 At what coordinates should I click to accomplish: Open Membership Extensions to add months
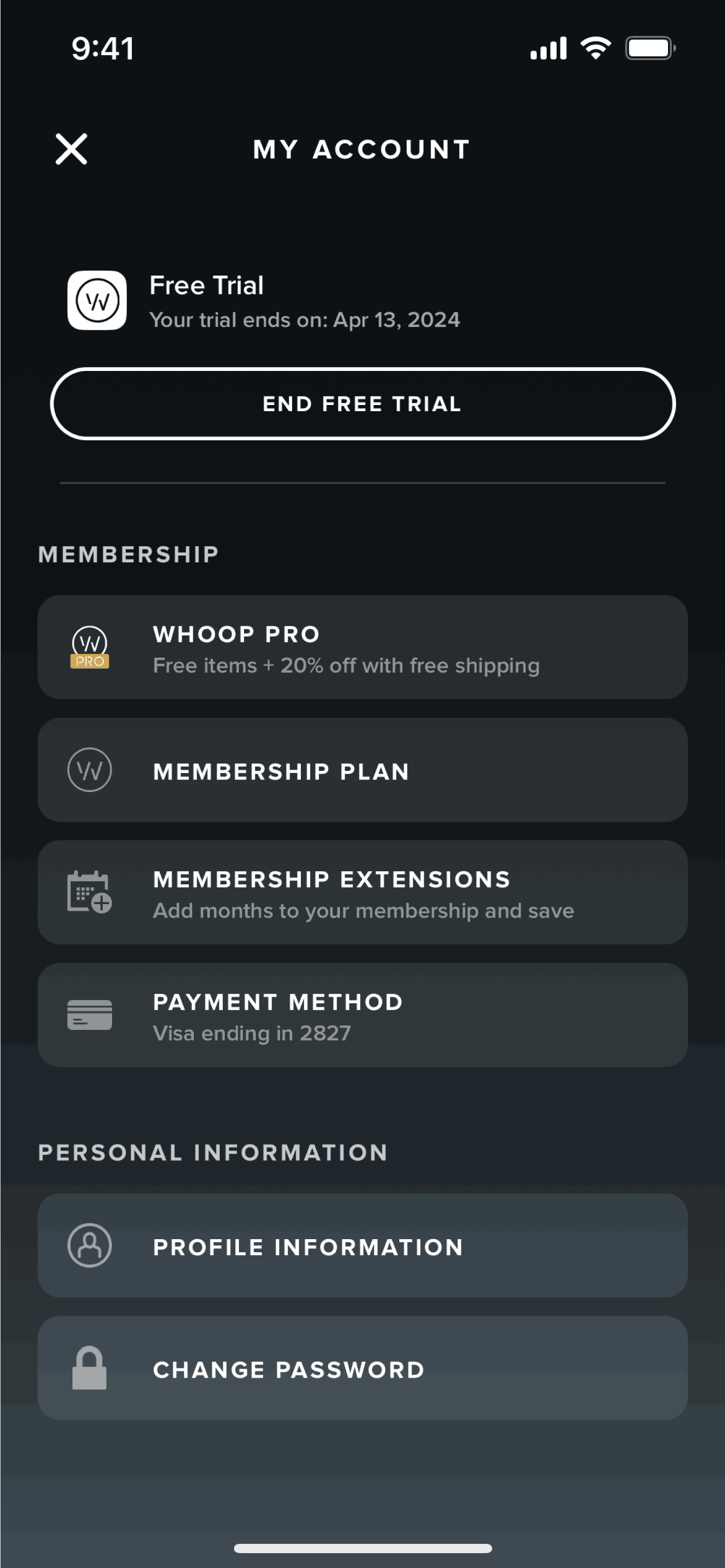[362, 892]
